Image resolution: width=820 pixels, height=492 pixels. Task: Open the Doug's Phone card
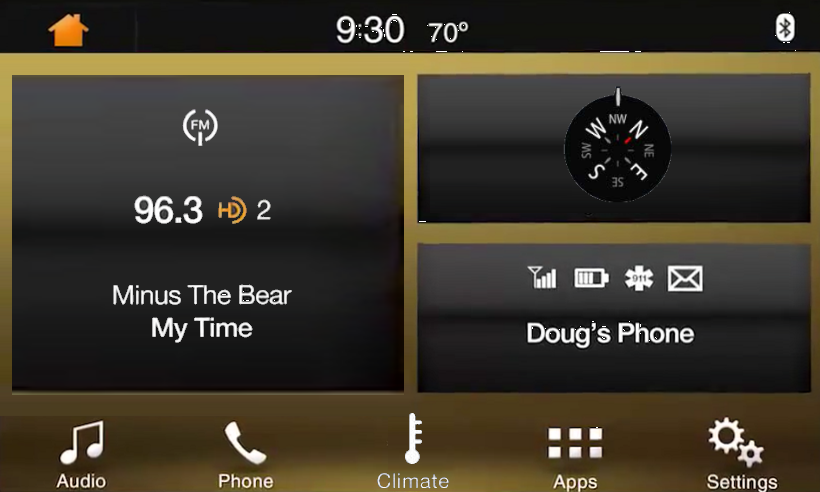tap(613, 317)
